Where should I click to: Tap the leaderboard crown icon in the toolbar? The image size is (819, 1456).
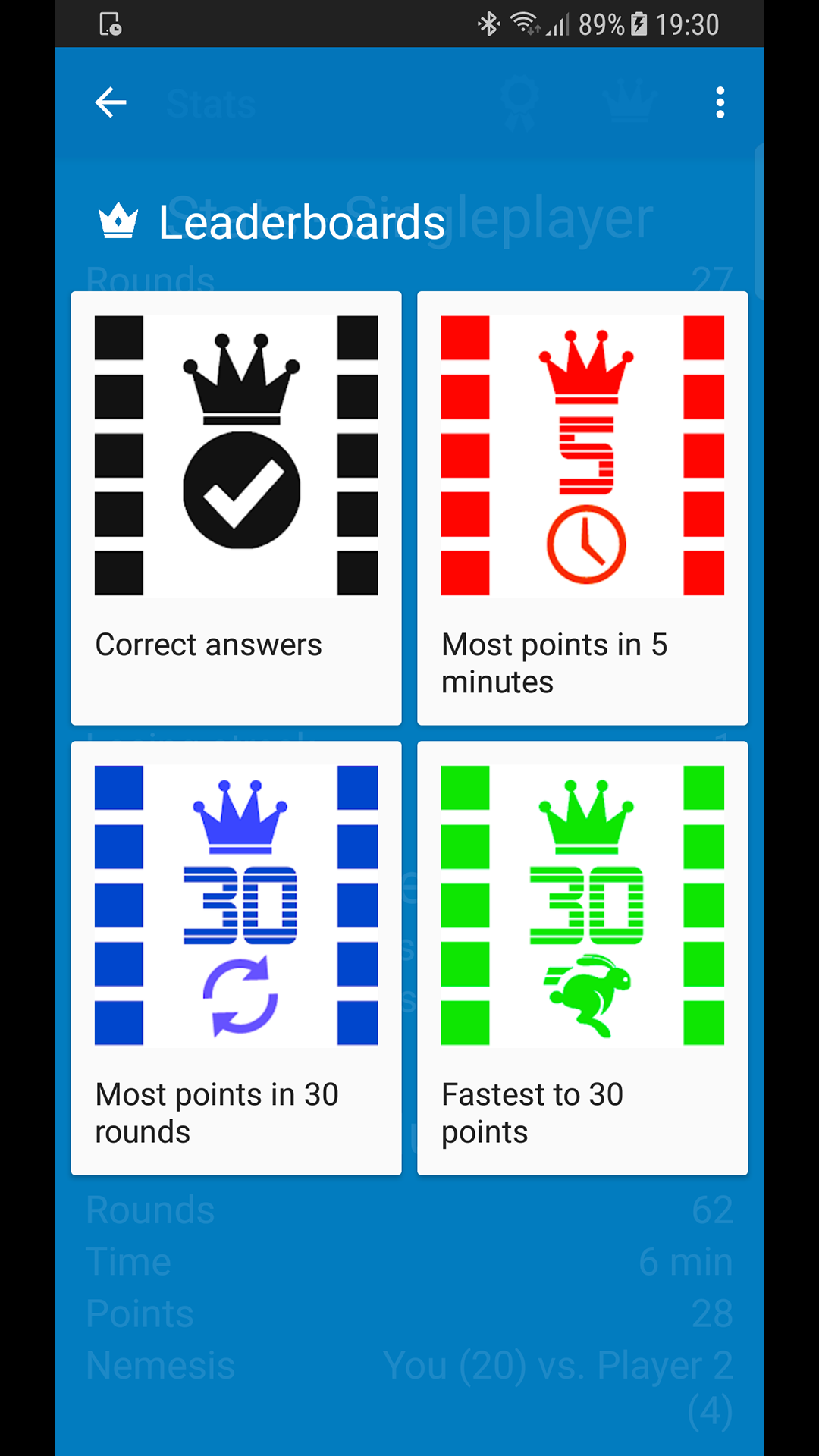(630, 102)
